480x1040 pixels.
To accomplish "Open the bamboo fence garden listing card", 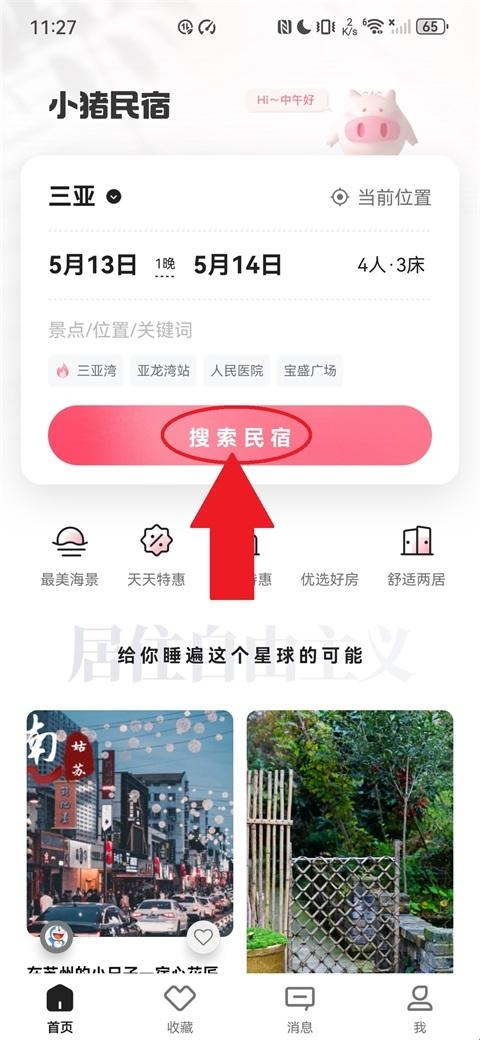I will (x=350, y=841).
